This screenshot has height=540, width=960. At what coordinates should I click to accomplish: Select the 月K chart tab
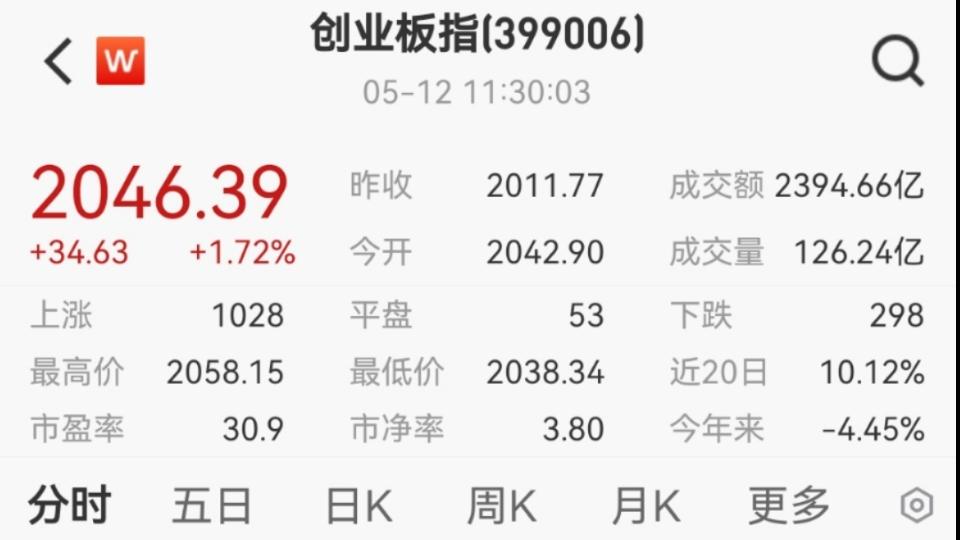[646, 506]
